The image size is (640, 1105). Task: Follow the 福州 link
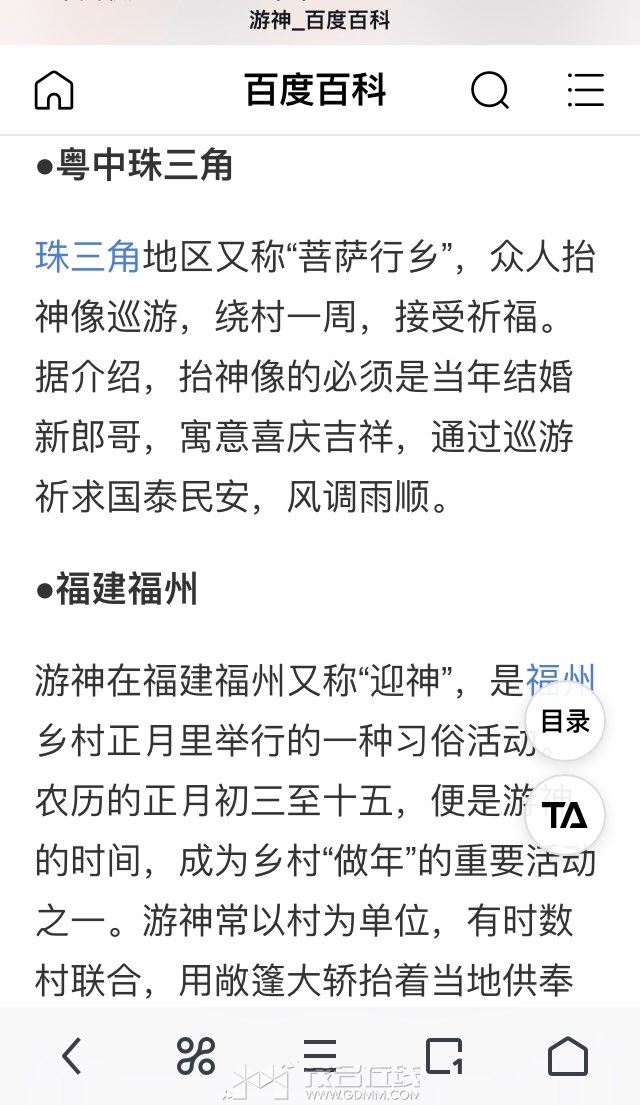(x=561, y=679)
